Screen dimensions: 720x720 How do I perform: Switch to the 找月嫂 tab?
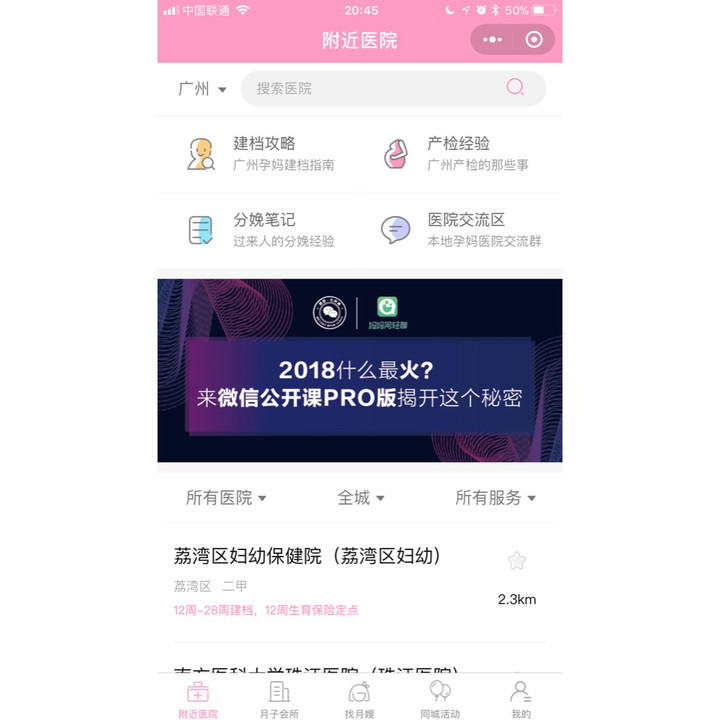tap(359, 699)
